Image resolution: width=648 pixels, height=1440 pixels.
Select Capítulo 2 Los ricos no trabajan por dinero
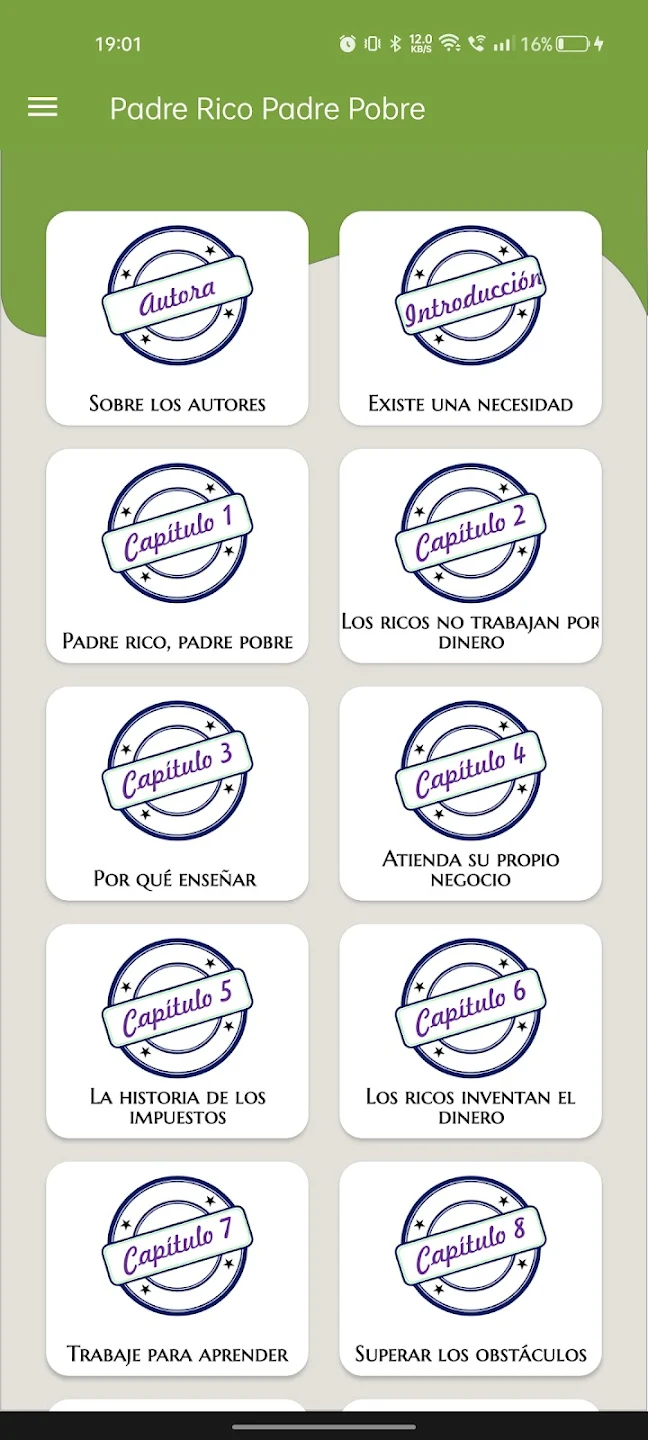click(x=471, y=556)
